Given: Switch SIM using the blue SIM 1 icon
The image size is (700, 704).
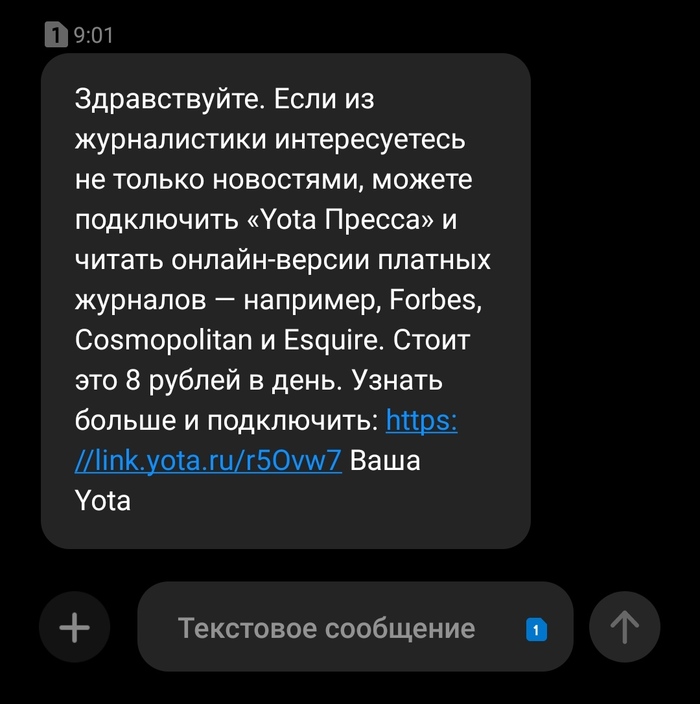Looking at the screenshot, I should 536,629.
